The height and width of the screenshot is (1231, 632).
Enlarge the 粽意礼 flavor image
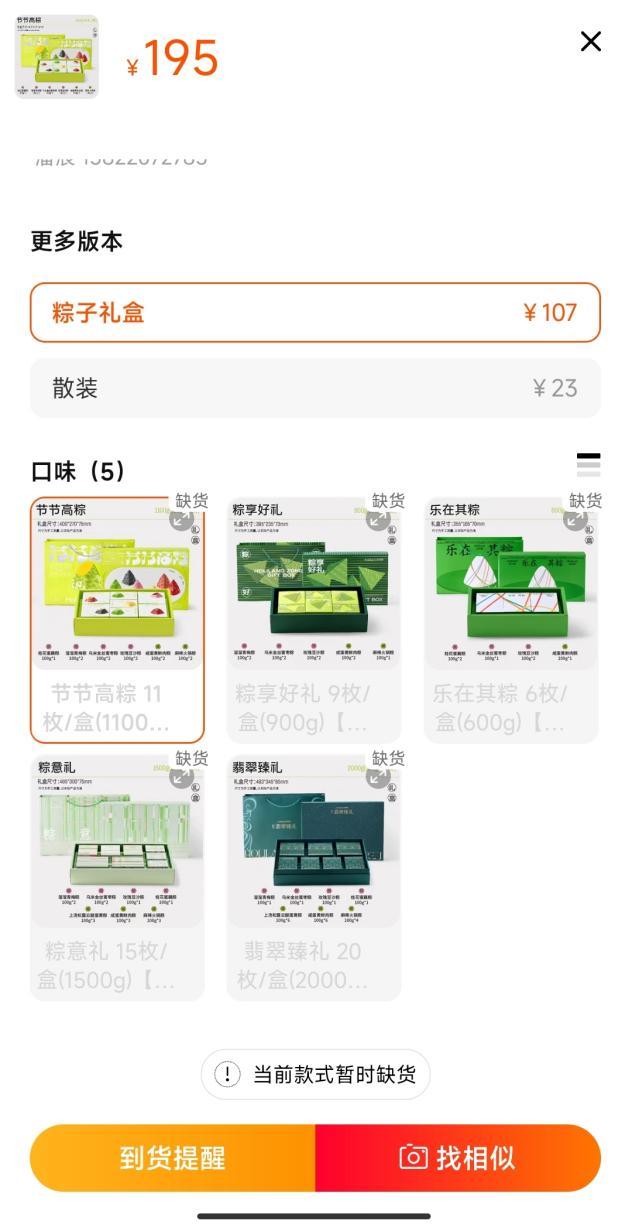[x=181, y=776]
